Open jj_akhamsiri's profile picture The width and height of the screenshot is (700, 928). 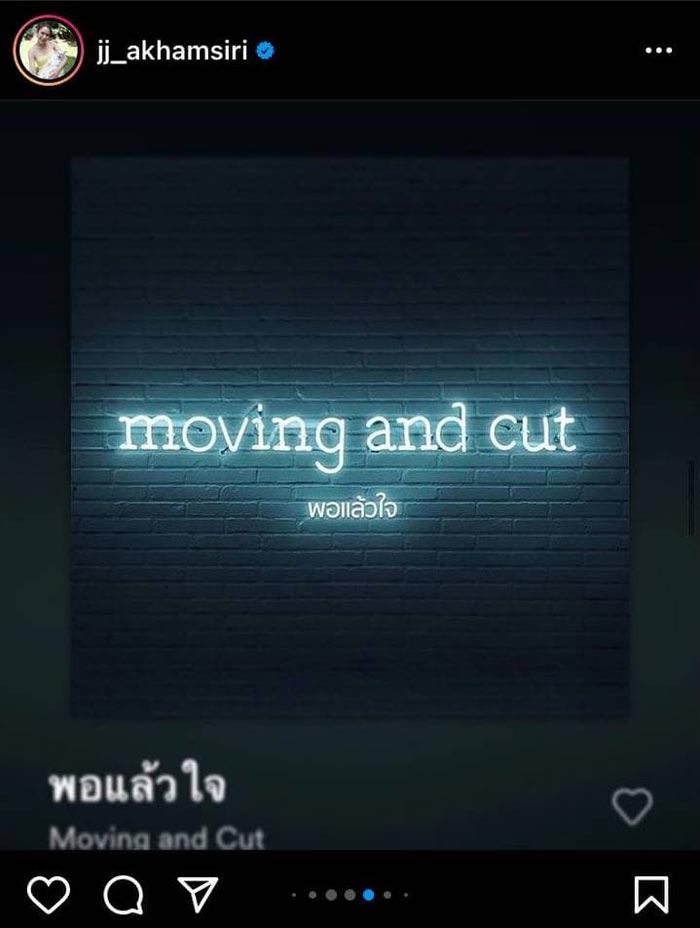[47, 50]
